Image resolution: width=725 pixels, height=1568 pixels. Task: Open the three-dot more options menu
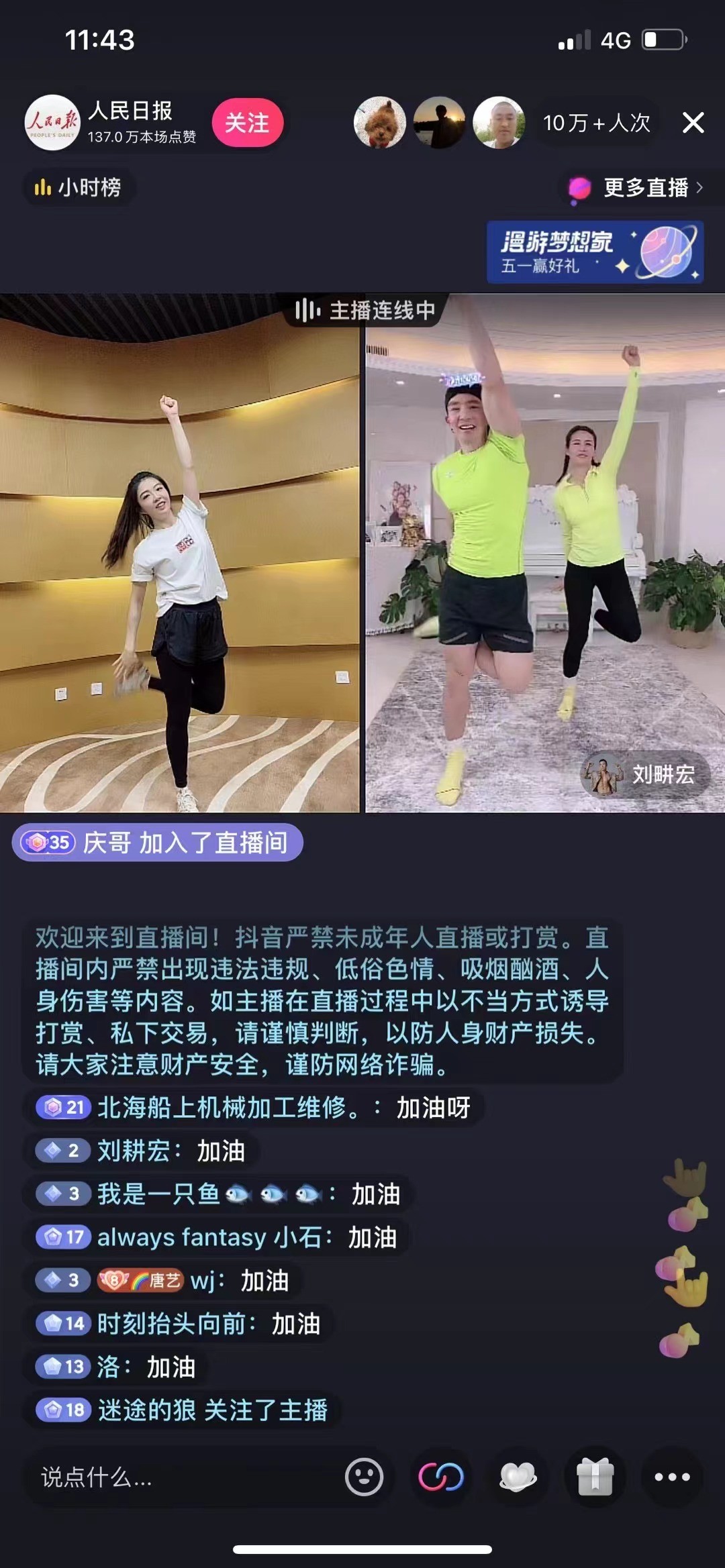[x=672, y=1477]
